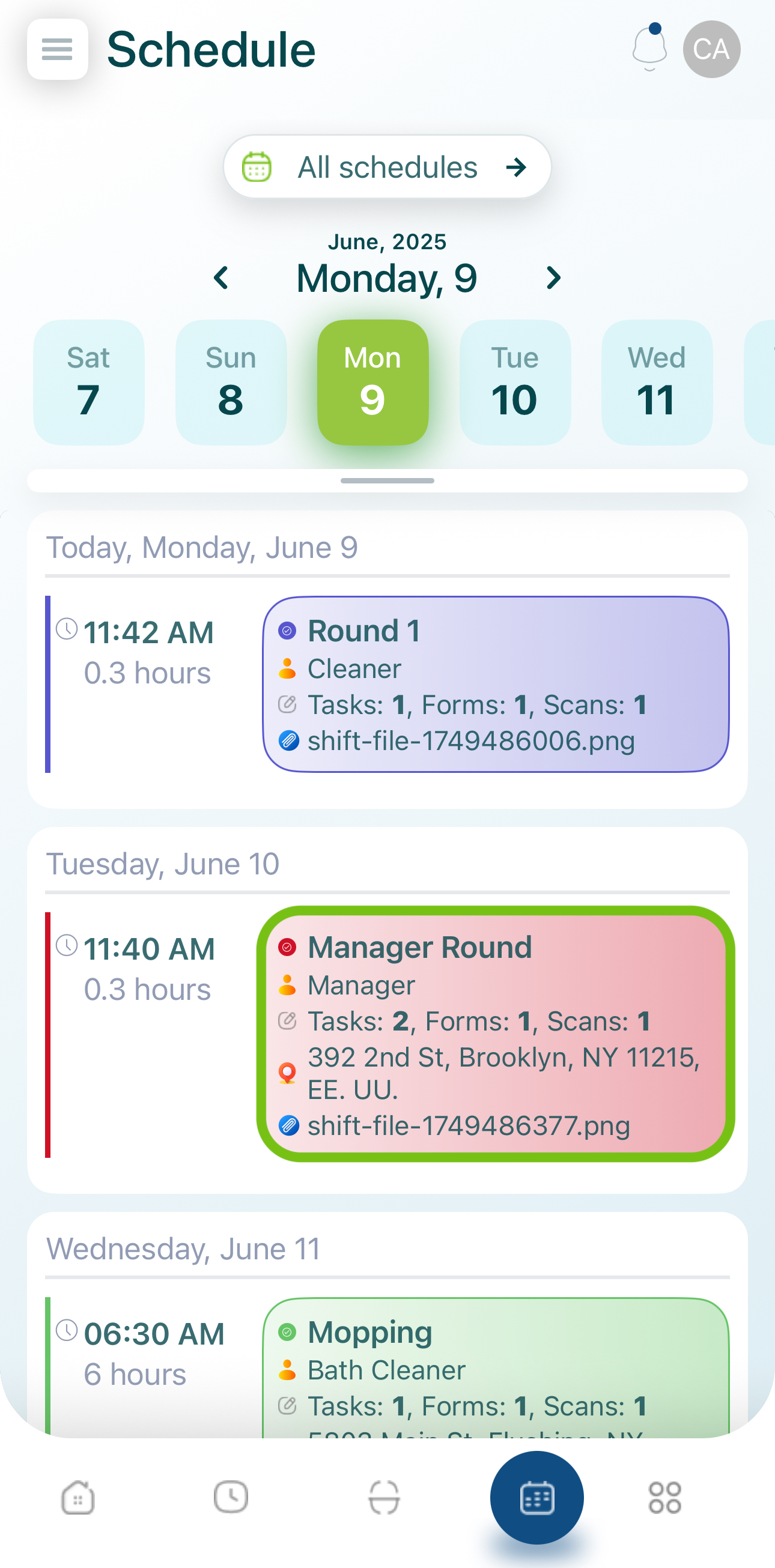Open the CA profile avatar

[x=711, y=49]
